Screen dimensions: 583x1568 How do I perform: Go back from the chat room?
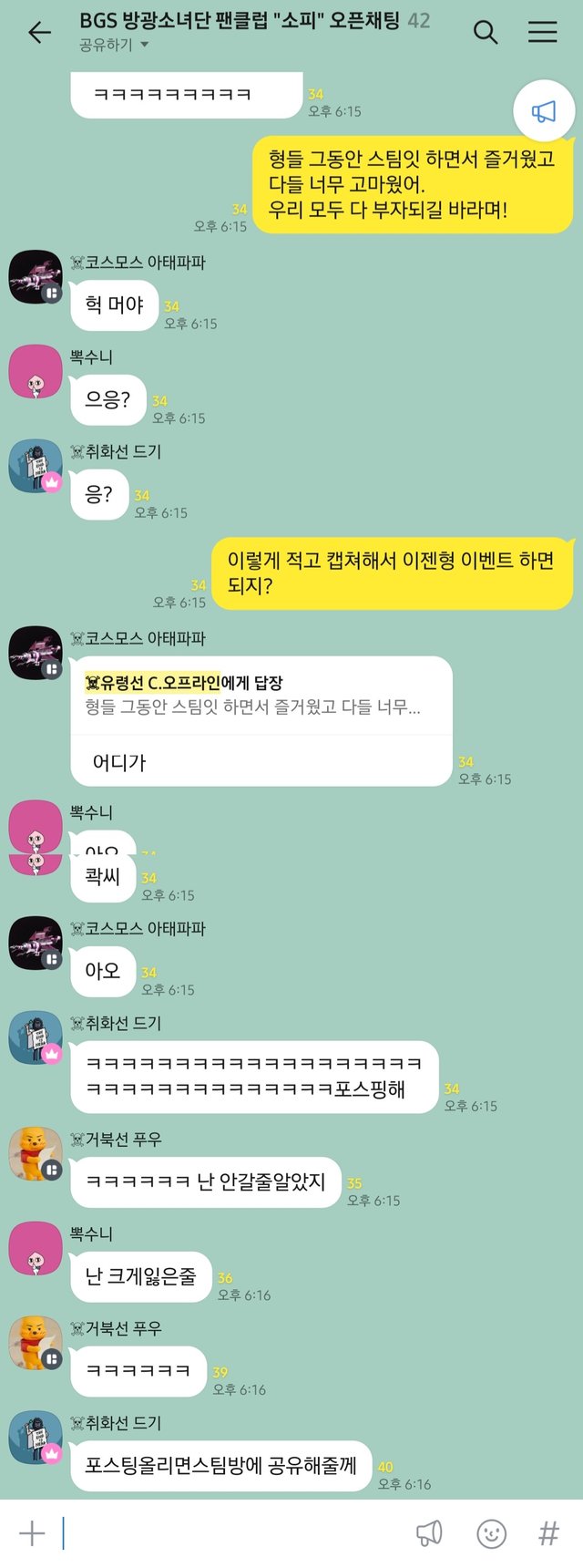point(39,33)
